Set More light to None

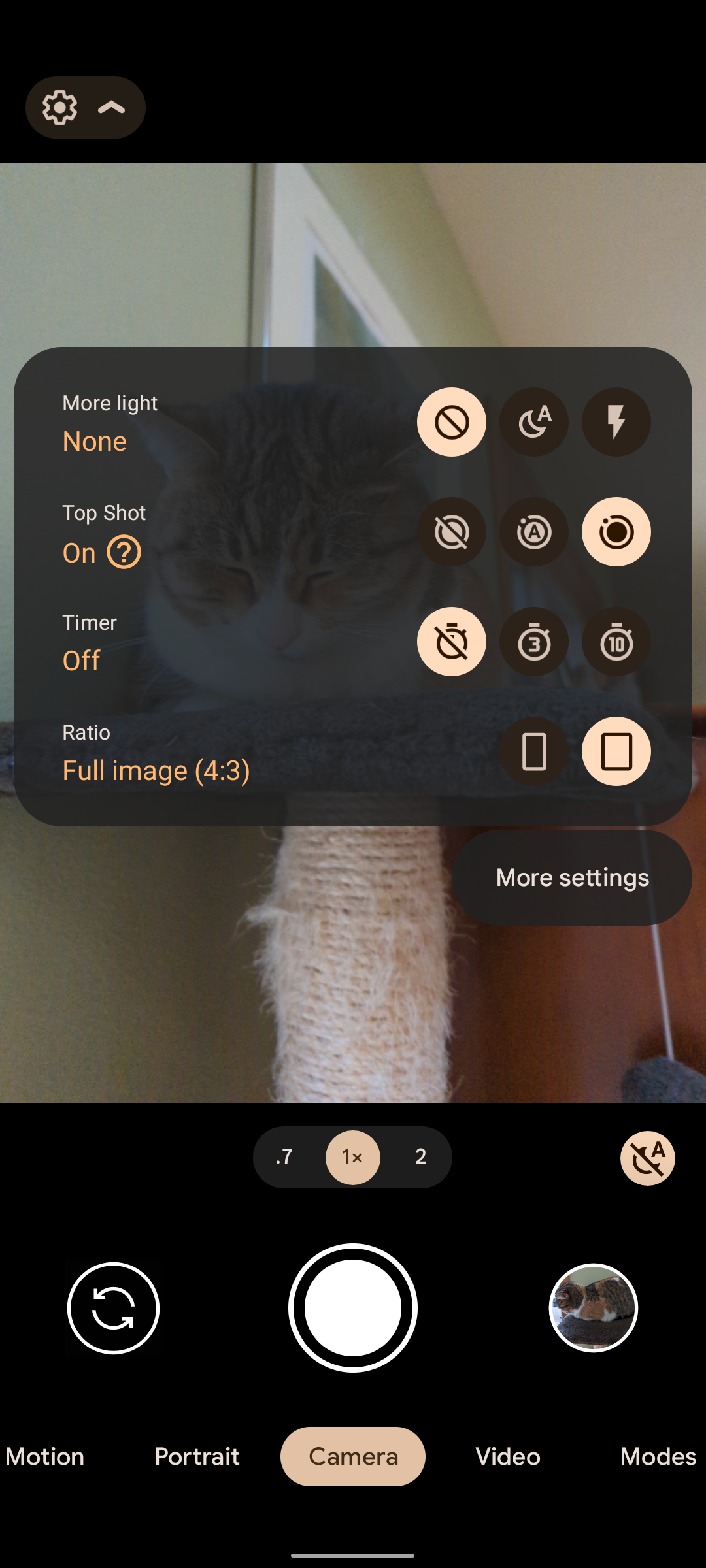click(x=452, y=422)
